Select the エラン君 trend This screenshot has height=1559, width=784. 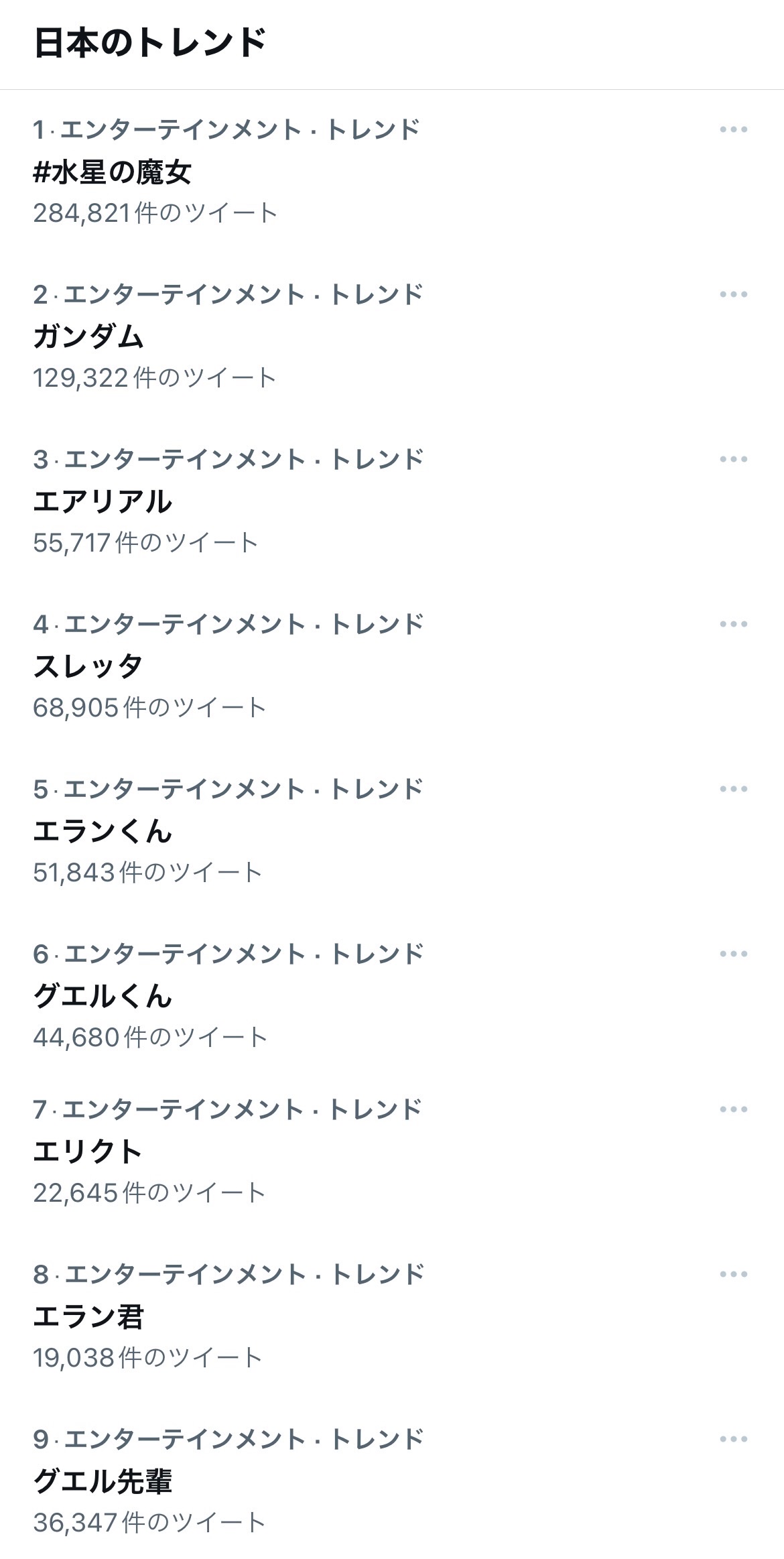[88, 1316]
